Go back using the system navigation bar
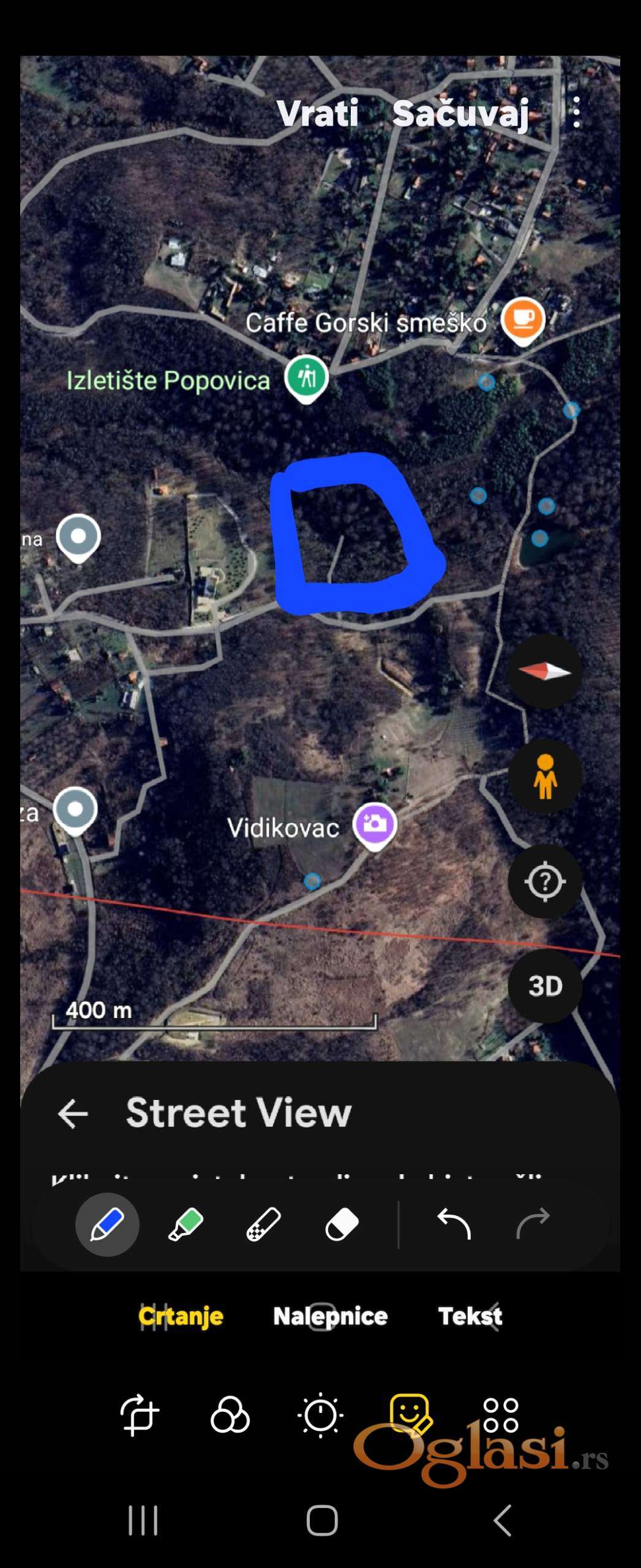The width and height of the screenshot is (641, 1568). click(502, 1520)
